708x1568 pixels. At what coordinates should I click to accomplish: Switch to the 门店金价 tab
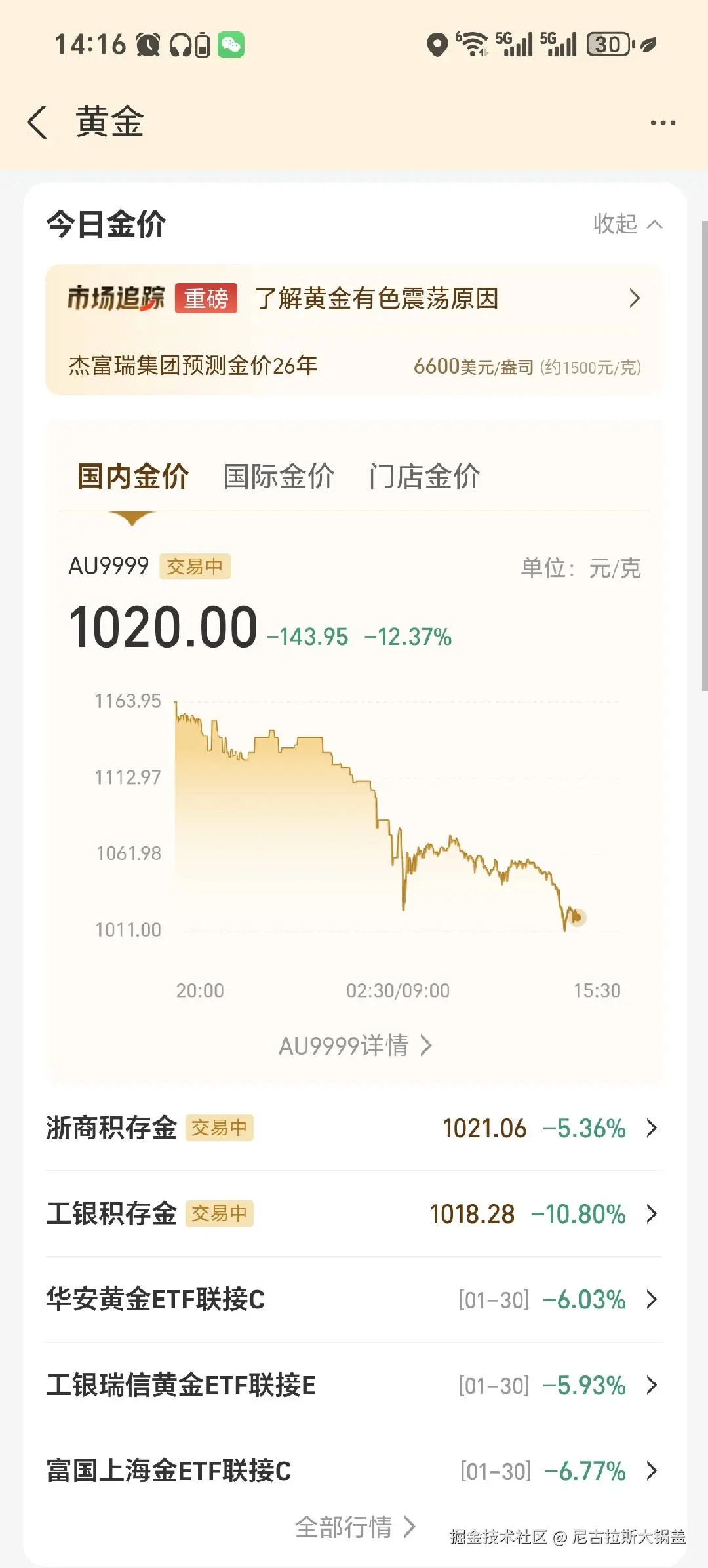coord(423,476)
